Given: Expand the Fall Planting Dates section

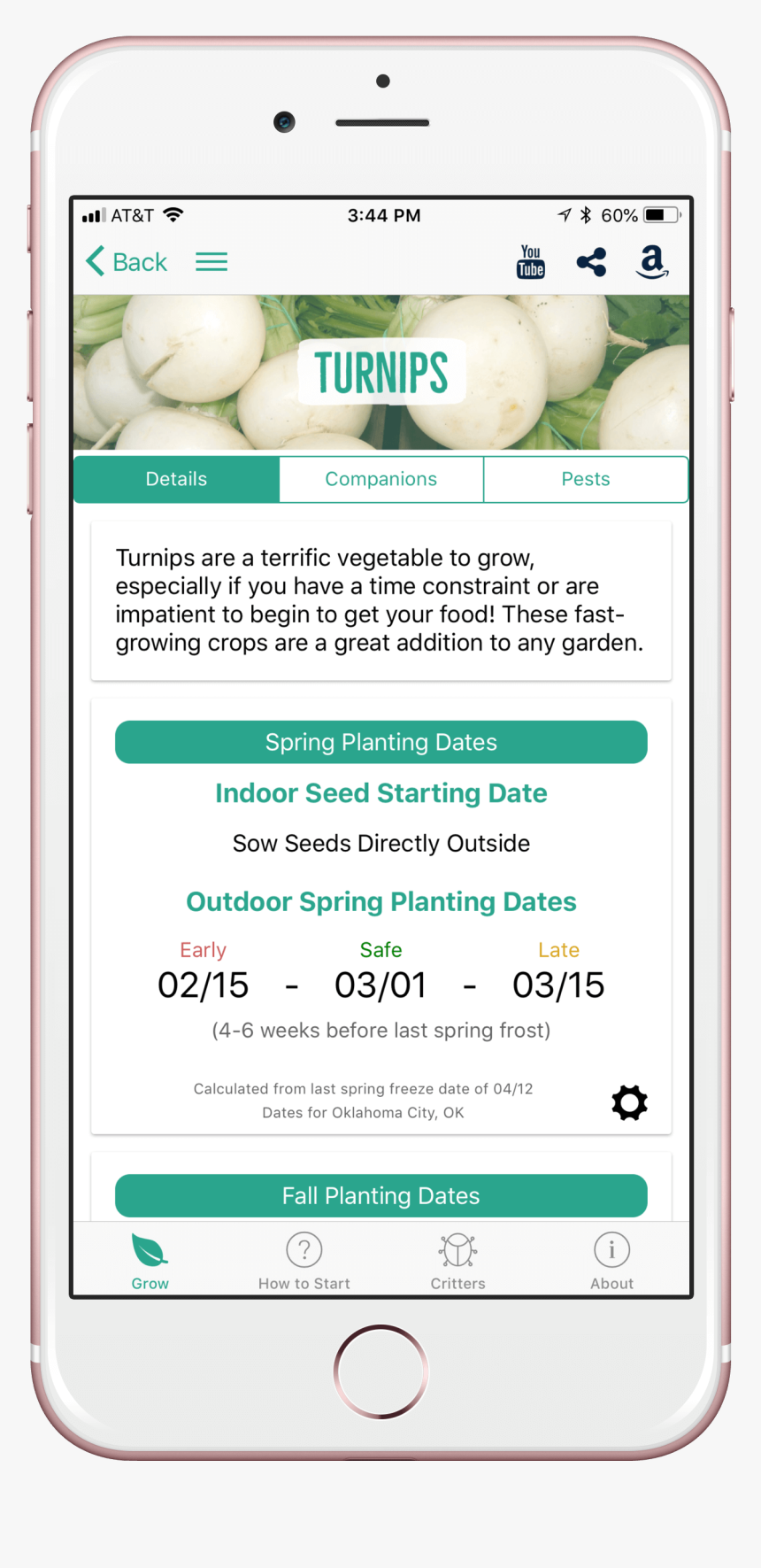Looking at the screenshot, I should coord(380,1195).
